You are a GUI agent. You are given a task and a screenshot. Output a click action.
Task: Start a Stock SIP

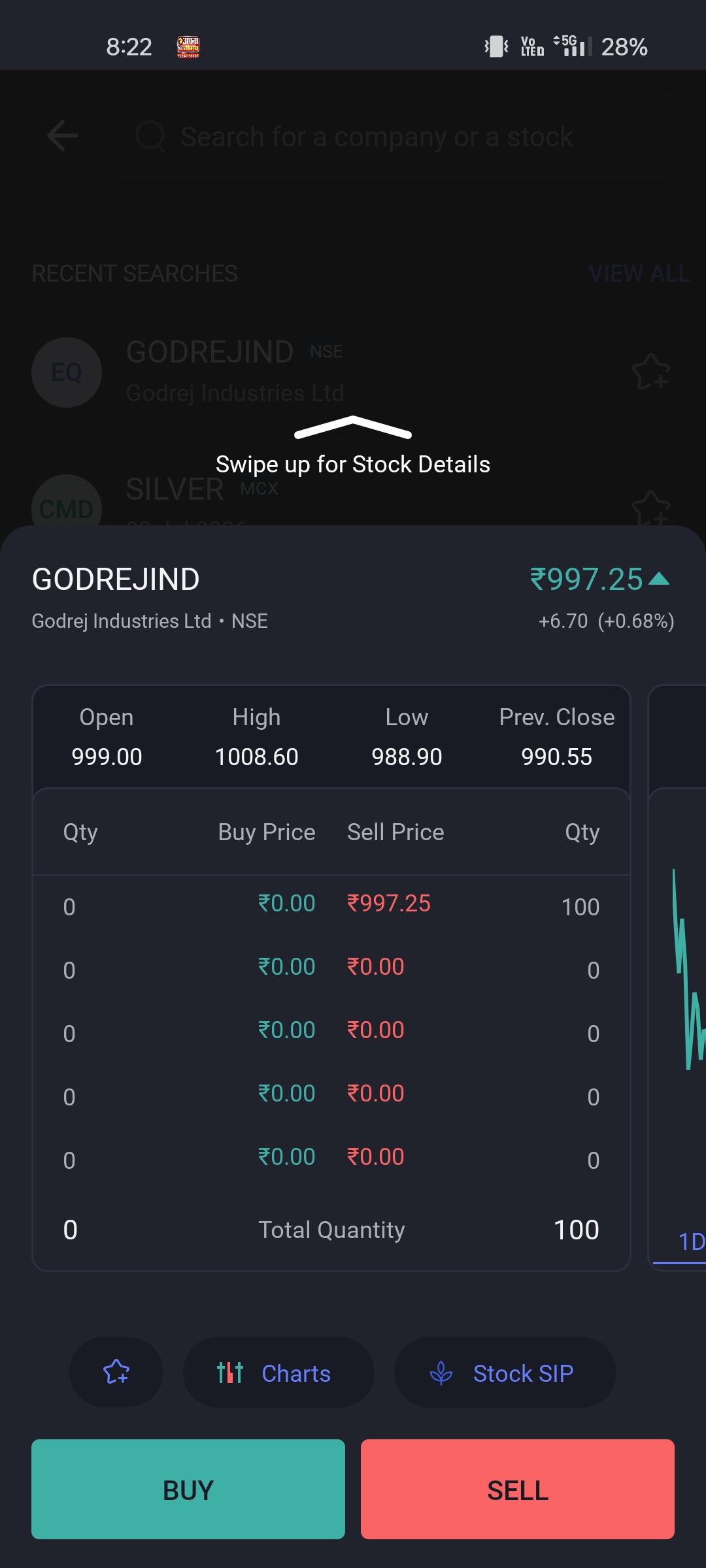pos(505,1372)
